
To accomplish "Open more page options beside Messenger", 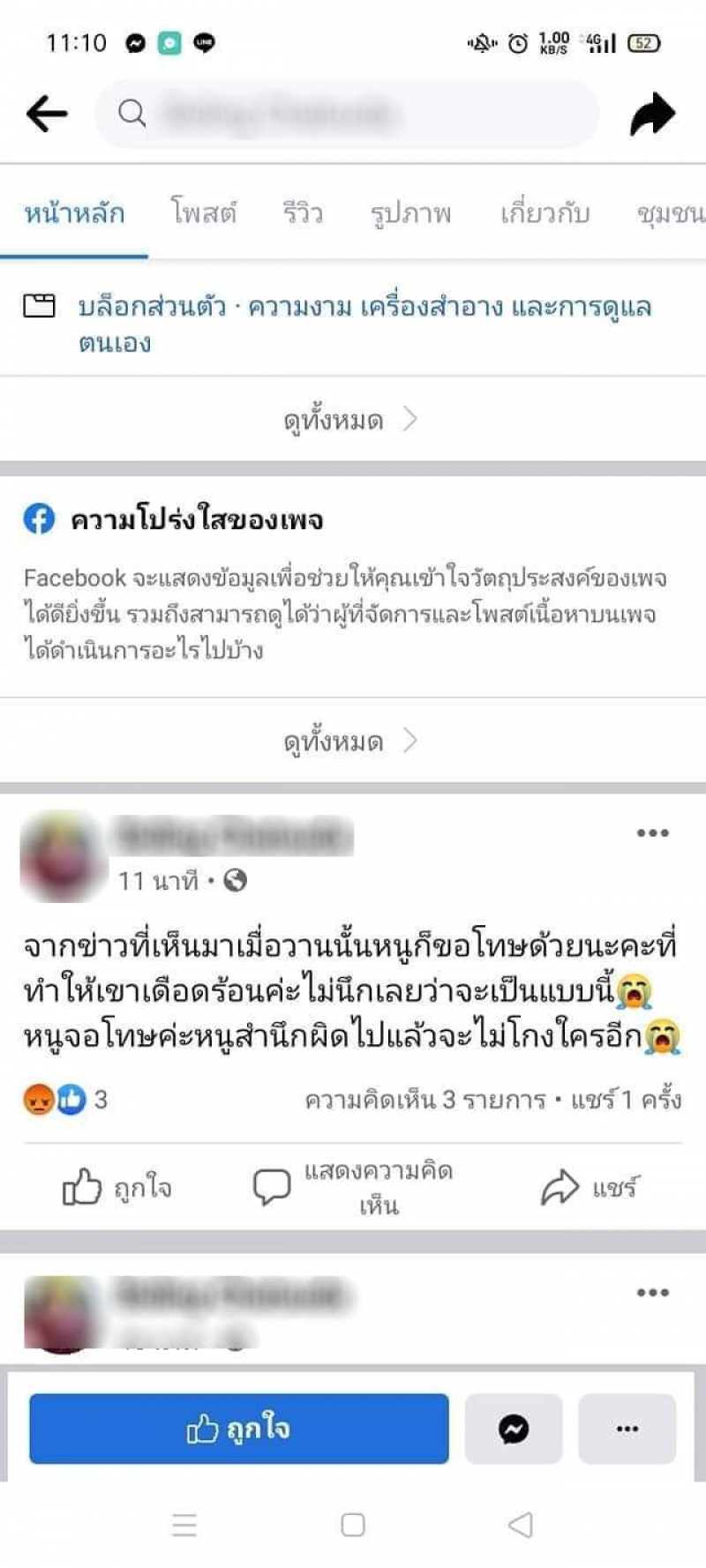I will pos(627,1428).
